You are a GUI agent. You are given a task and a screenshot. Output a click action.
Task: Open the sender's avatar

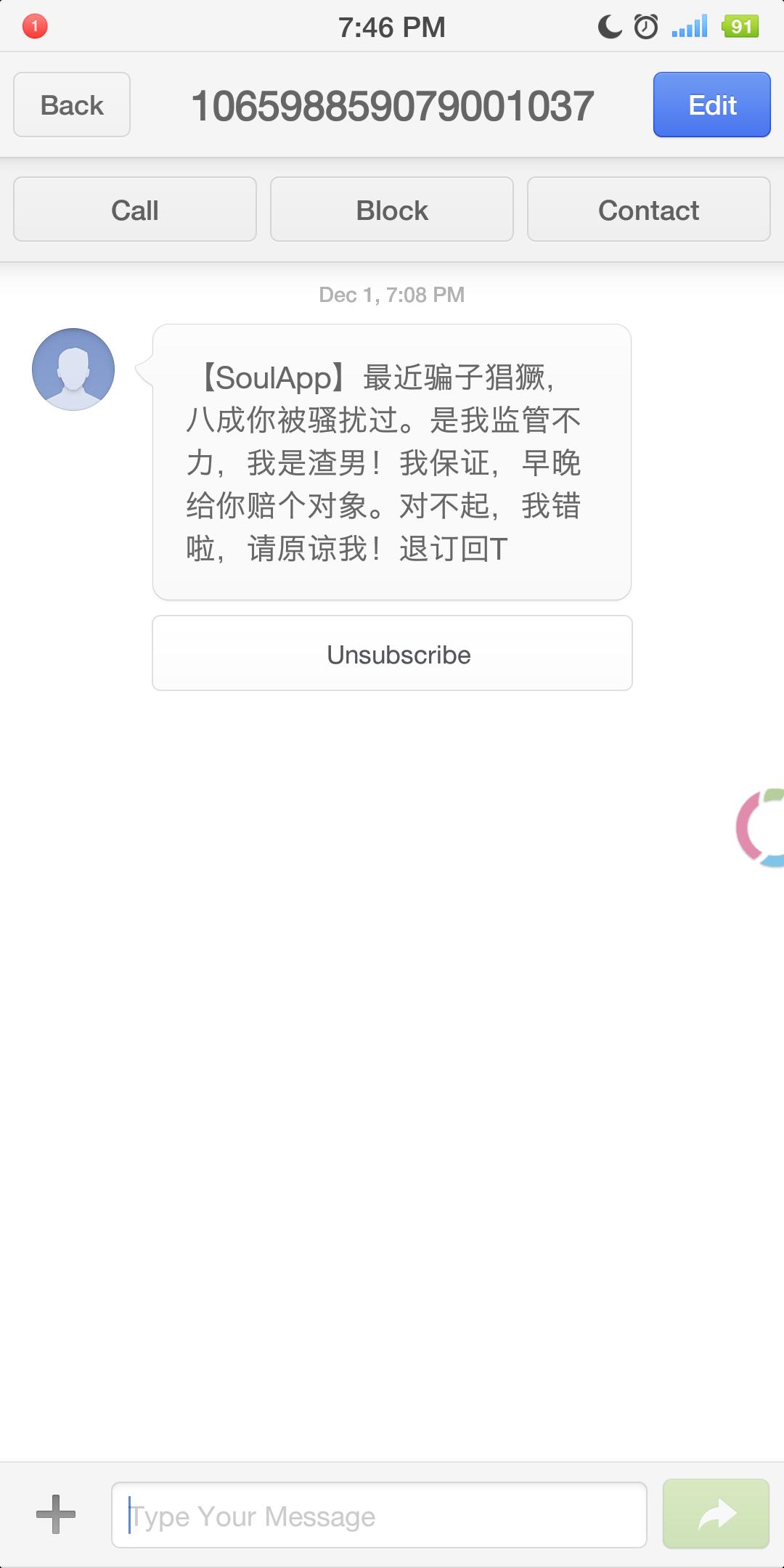73,369
